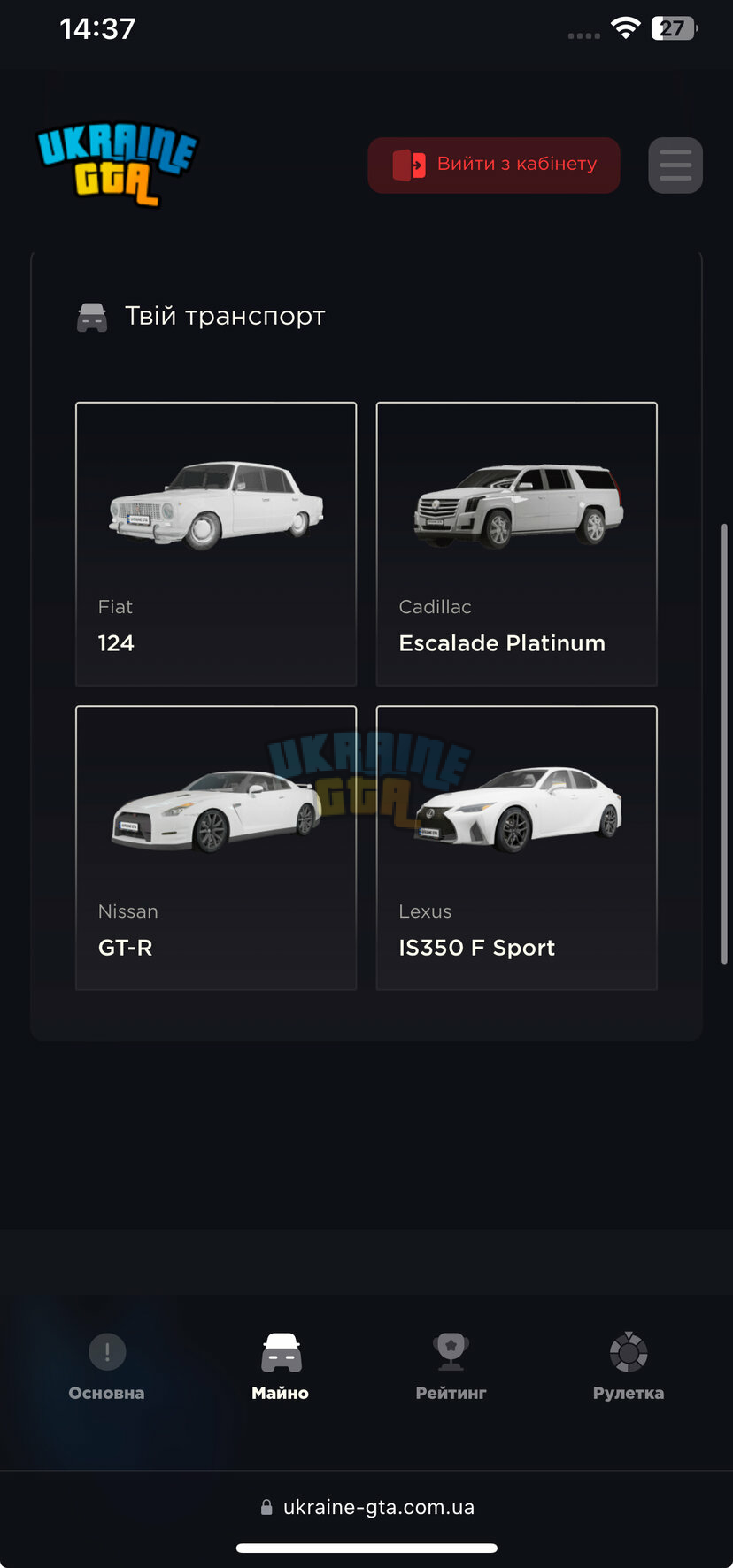The image size is (733, 1568).
Task: Tap the Вийти з кабінету logout button
Action: [494, 165]
